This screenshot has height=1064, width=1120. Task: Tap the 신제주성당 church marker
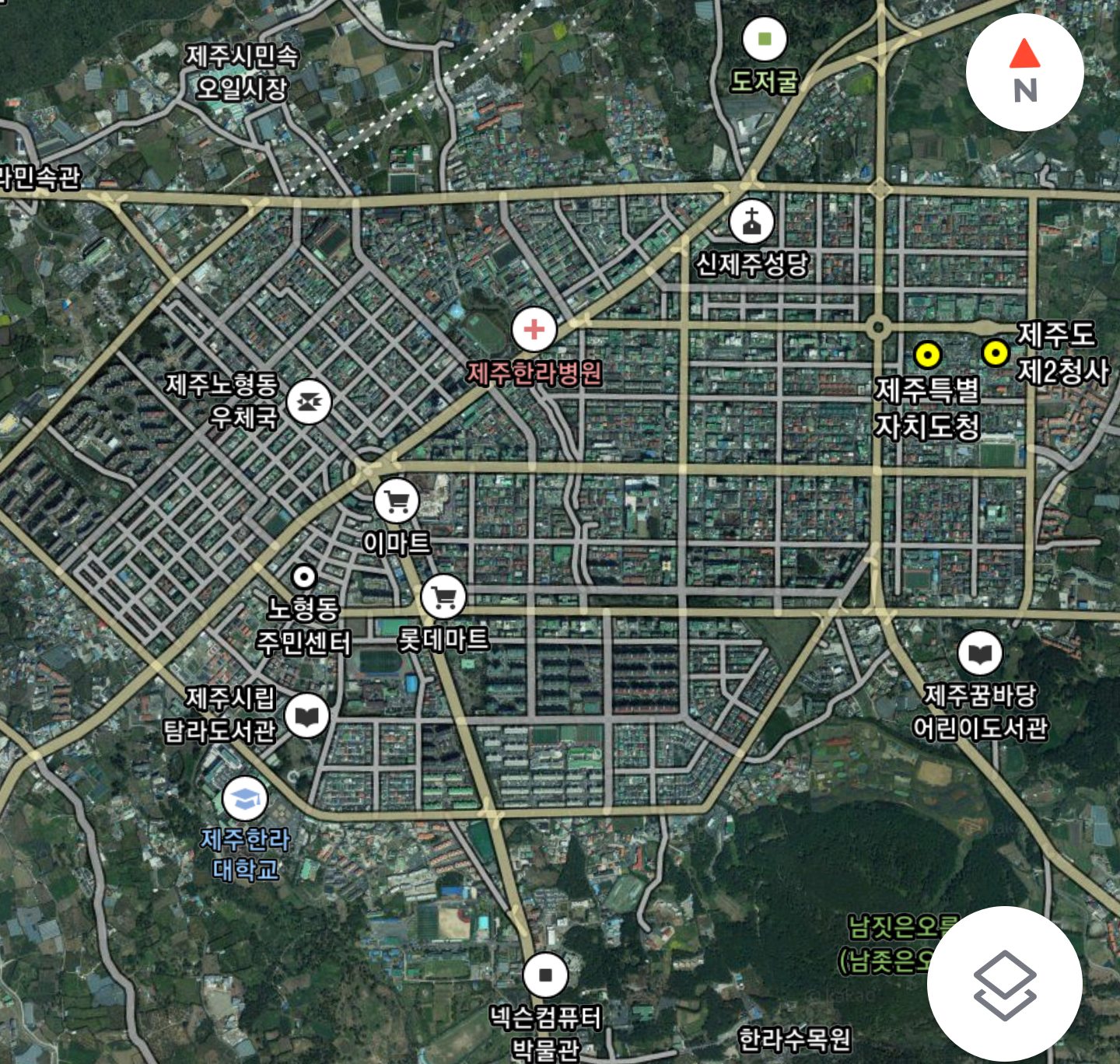pos(751,222)
